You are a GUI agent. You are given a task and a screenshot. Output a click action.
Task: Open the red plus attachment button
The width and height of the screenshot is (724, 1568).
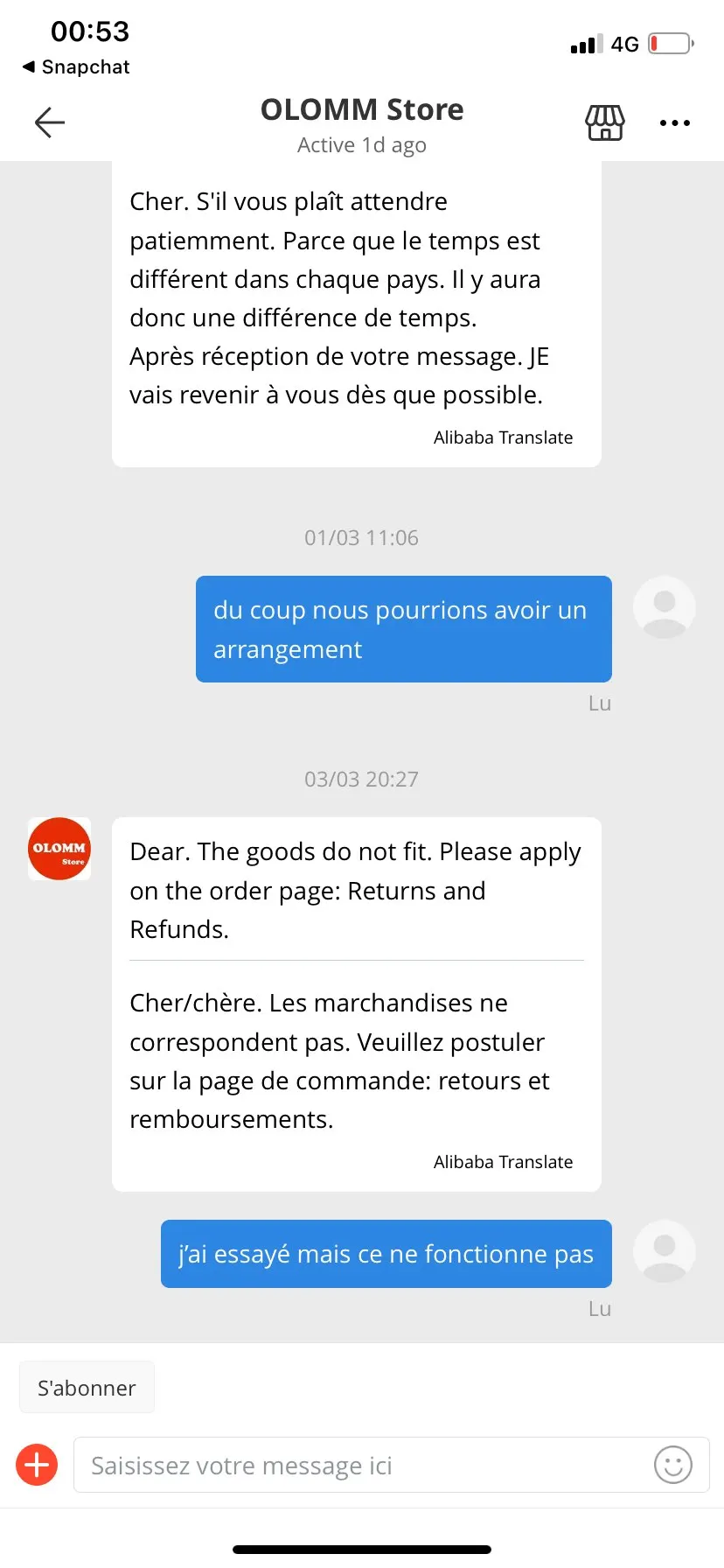tap(37, 1465)
